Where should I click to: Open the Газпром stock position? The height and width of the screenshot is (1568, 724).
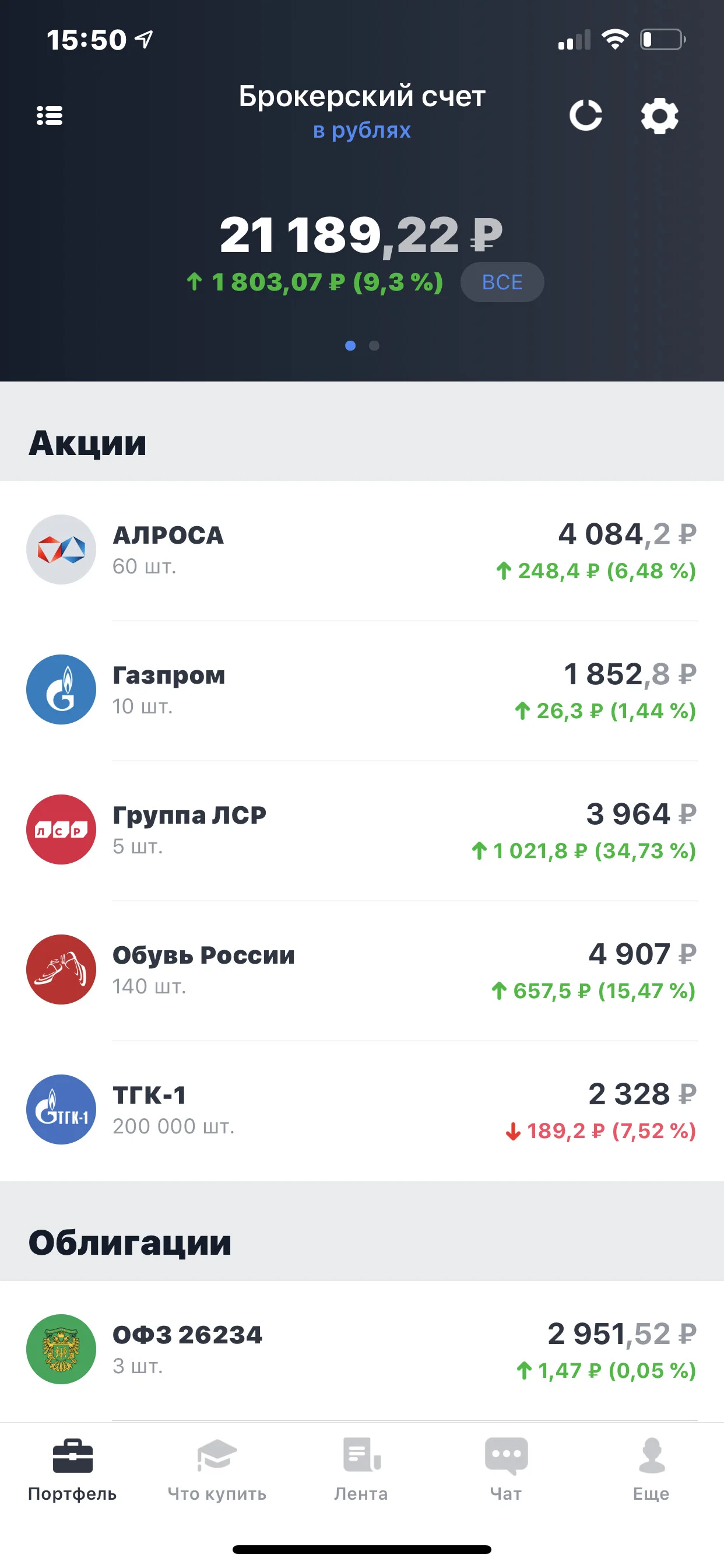(362, 690)
